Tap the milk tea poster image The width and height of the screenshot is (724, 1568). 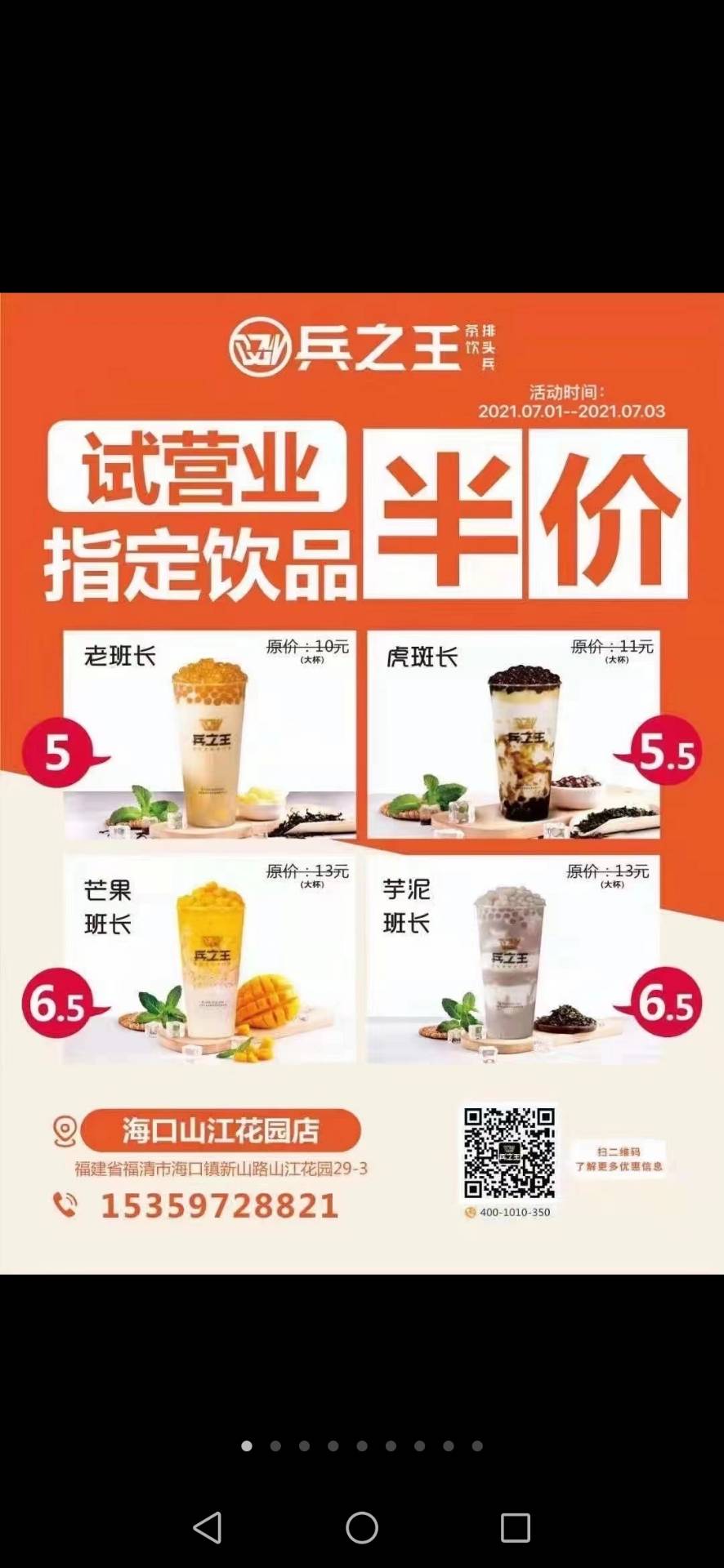click(362, 782)
